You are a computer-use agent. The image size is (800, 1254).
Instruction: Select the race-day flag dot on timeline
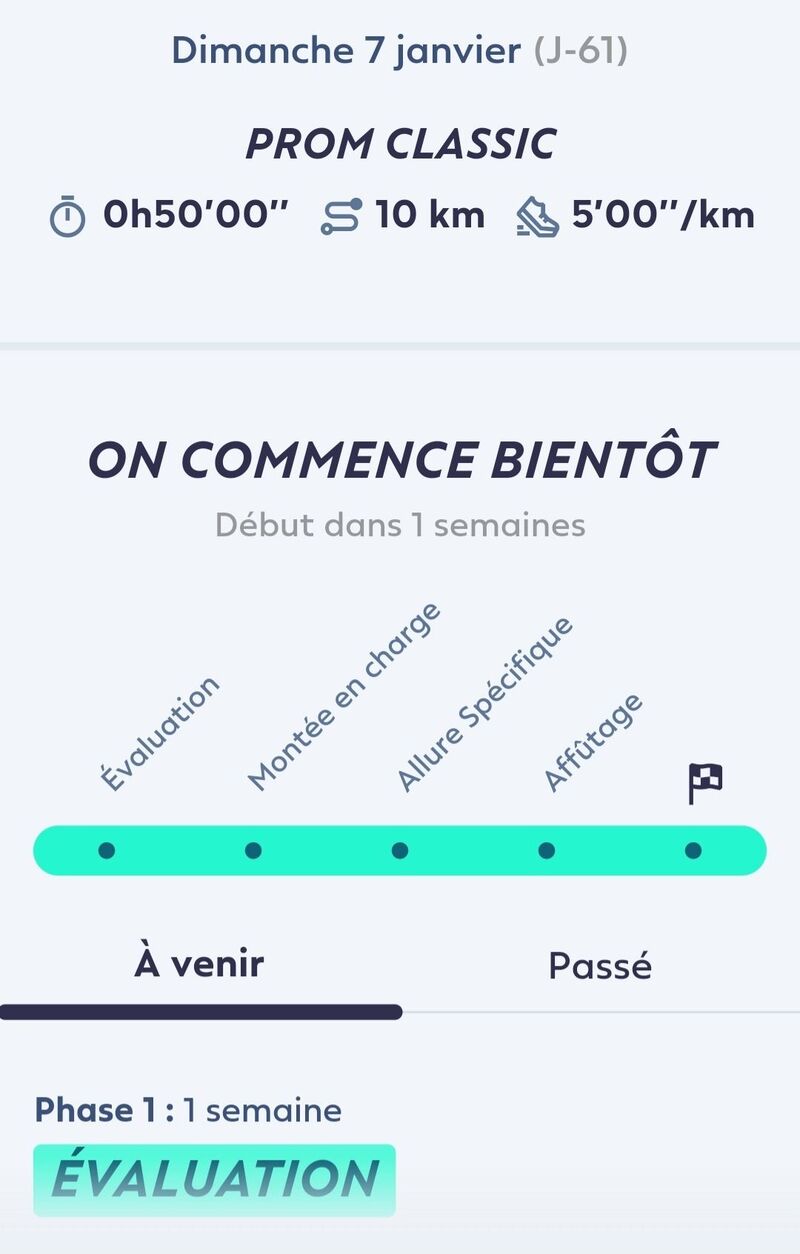(693, 851)
